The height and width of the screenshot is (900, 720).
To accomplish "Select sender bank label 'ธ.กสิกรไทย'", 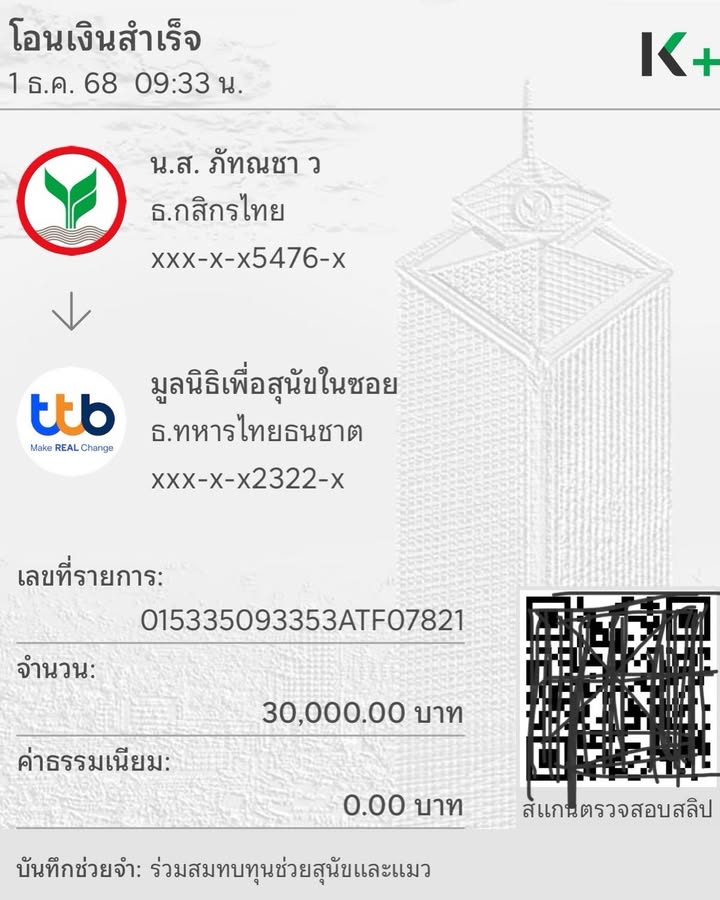I will (214, 213).
